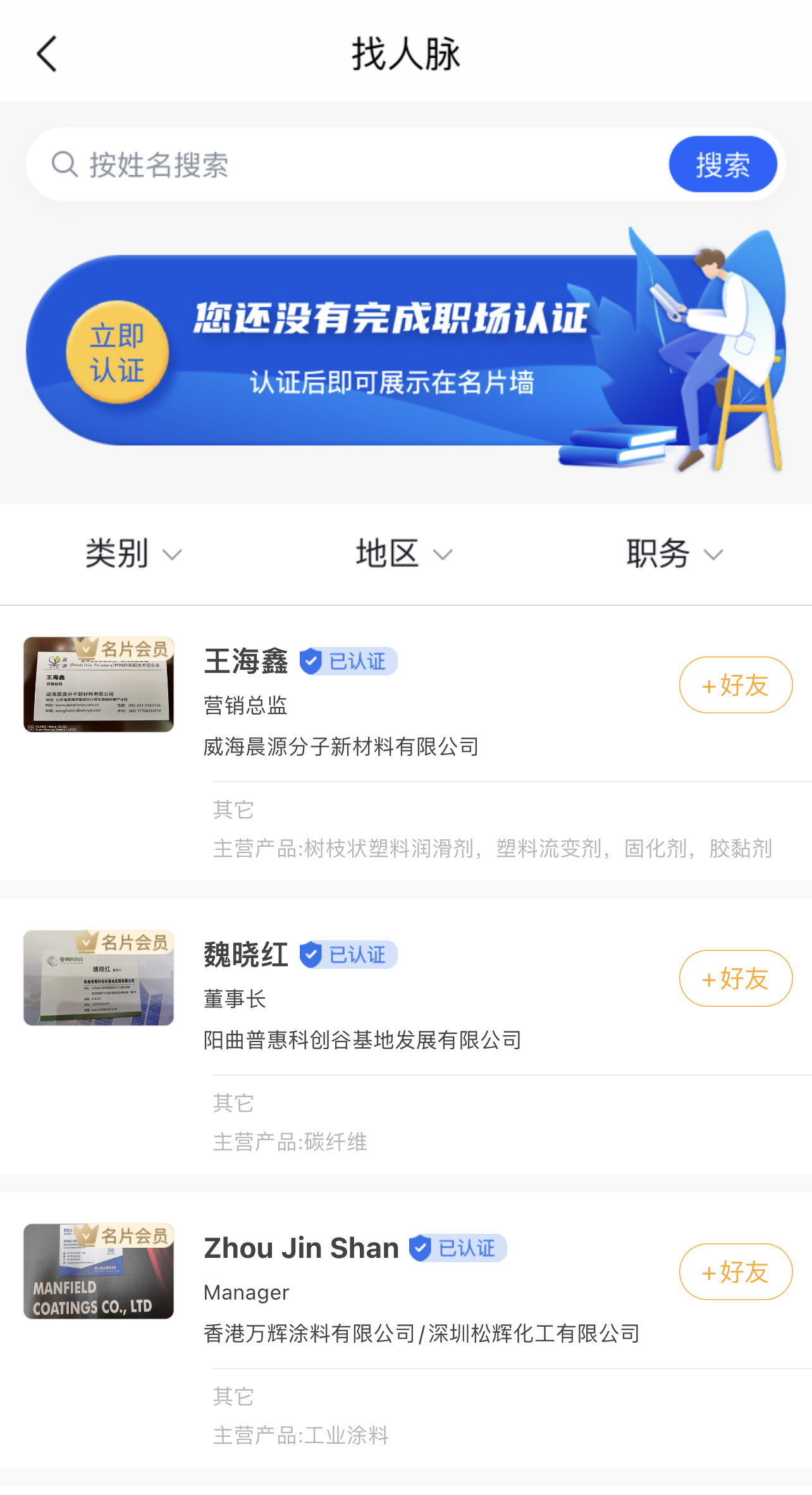Viewport: 812px width, 1495px height.
Task: Add 王海鑫 as friend via +好友
Action: (x=735, y=684)
